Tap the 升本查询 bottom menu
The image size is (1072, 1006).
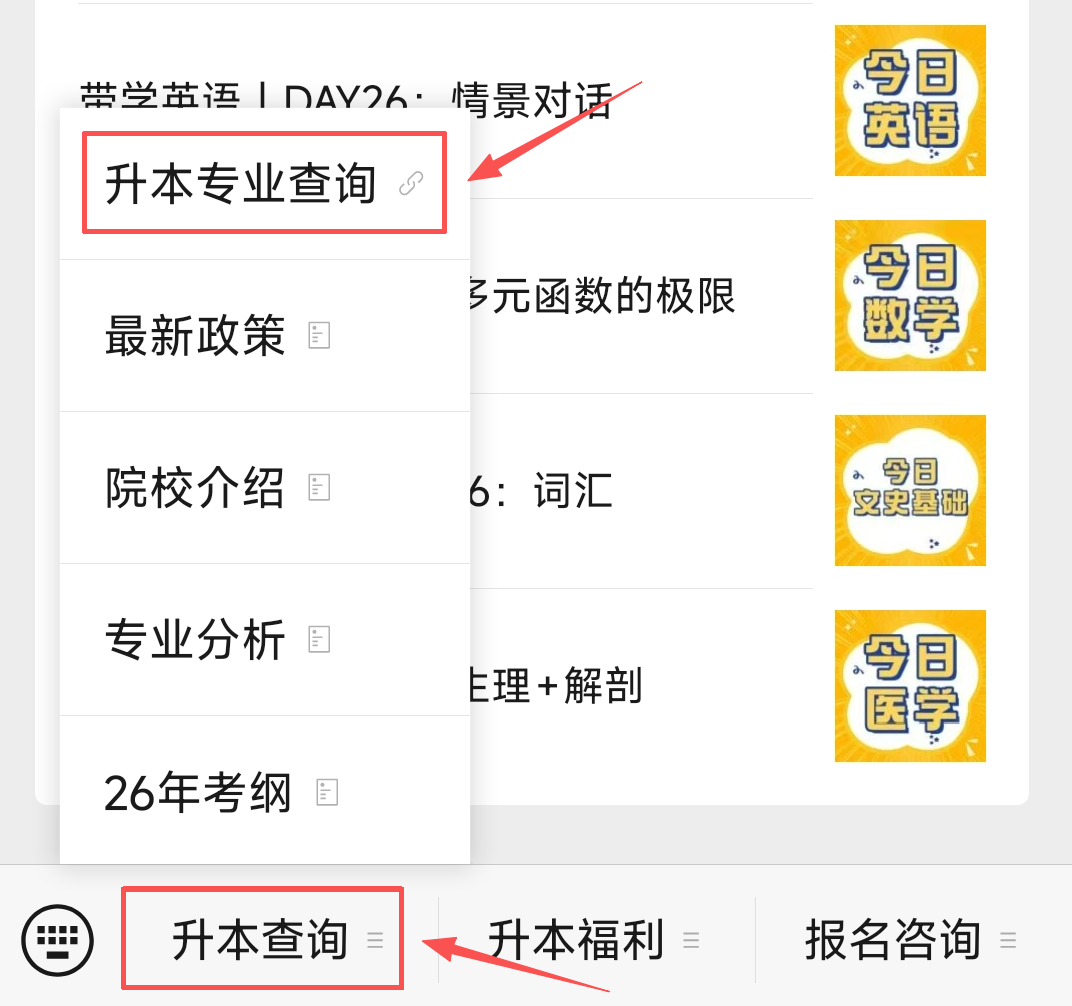262,940
